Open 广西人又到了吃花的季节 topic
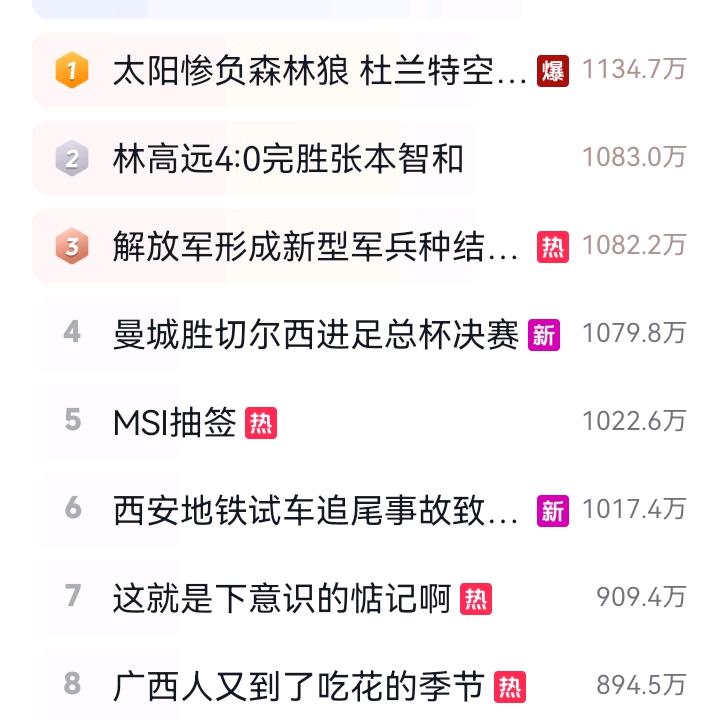 [x=298, y=686]
